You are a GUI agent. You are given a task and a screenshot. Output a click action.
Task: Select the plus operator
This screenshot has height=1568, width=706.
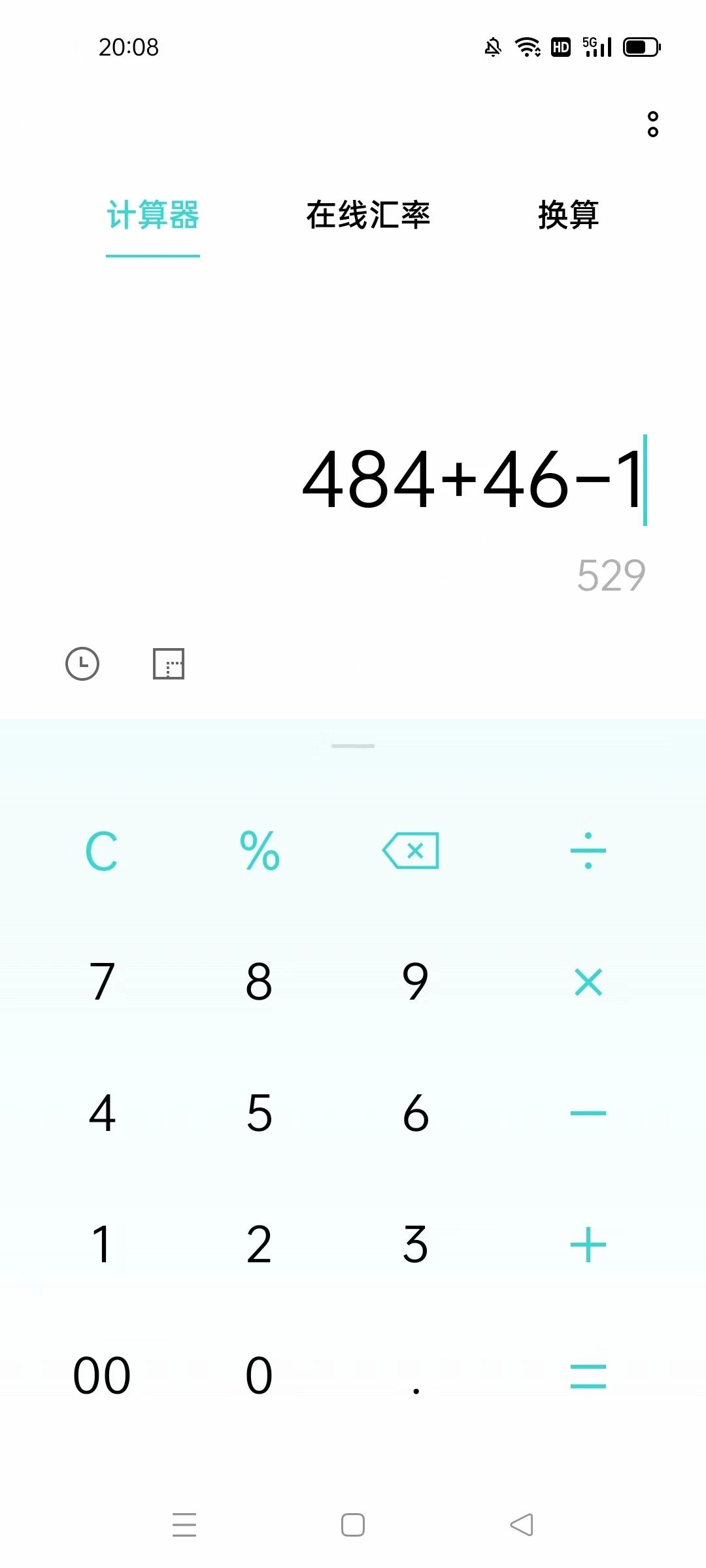(x=588, y=1245)
